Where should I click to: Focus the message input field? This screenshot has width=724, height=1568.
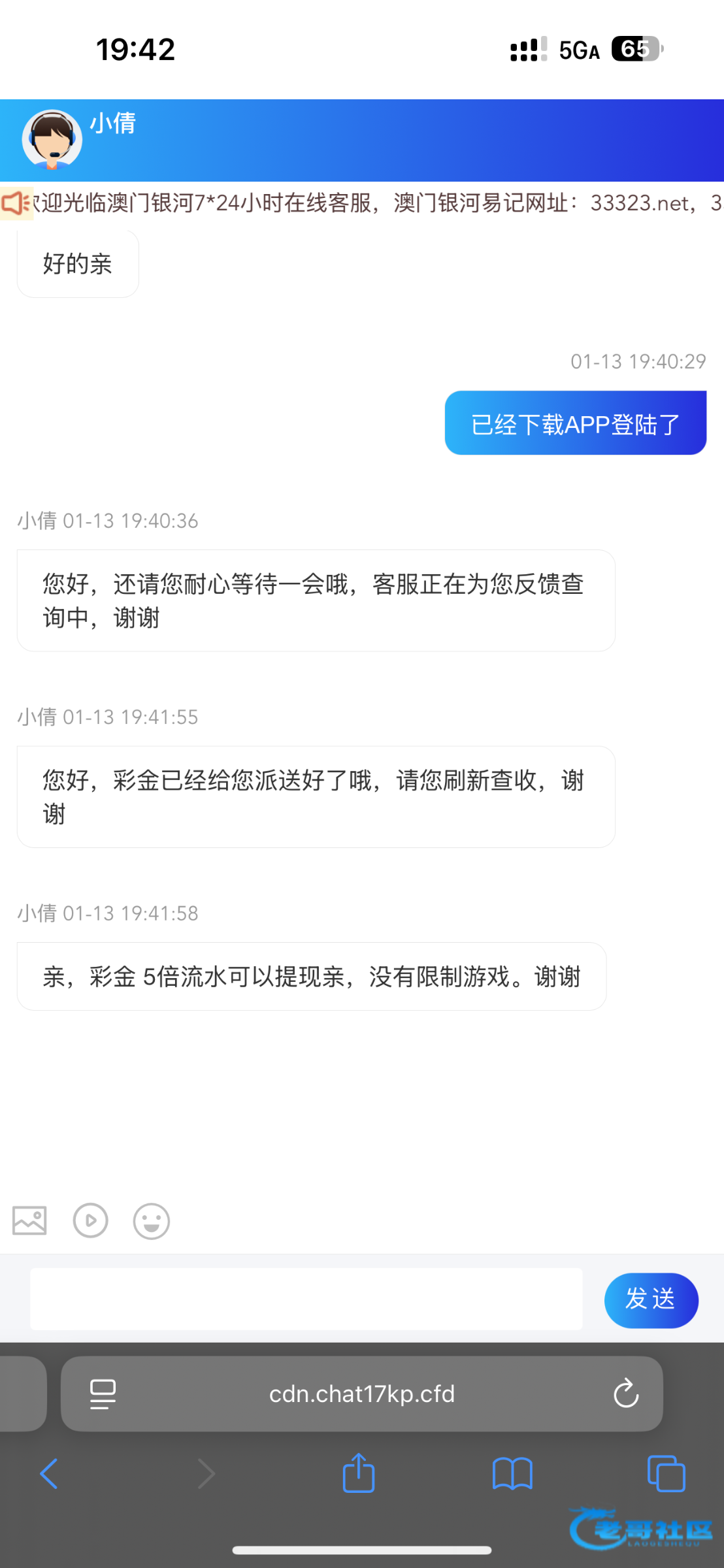[306, 1299]
